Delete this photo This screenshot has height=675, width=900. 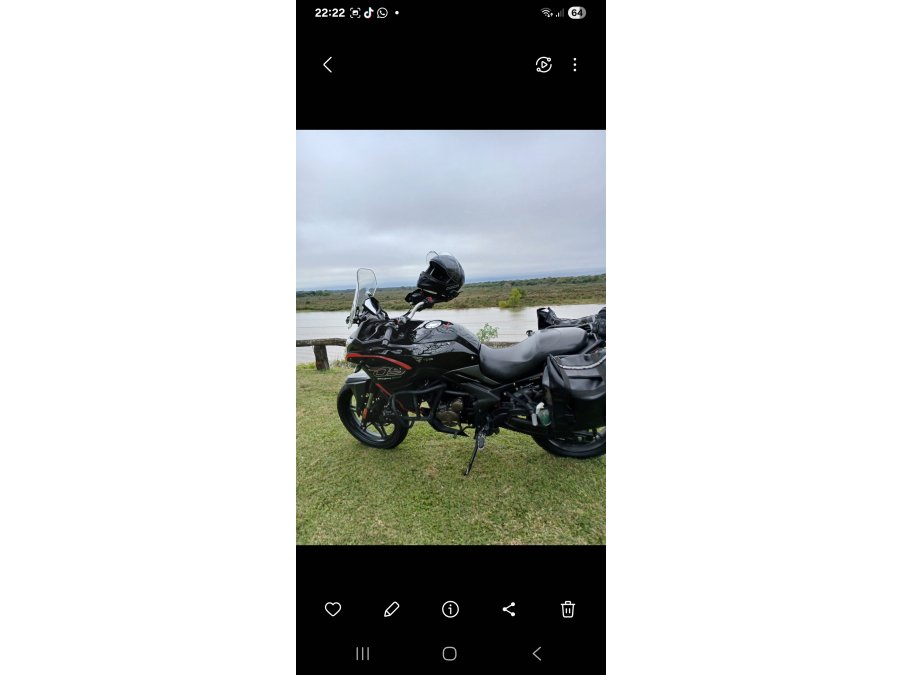click(x=567, y=609)
